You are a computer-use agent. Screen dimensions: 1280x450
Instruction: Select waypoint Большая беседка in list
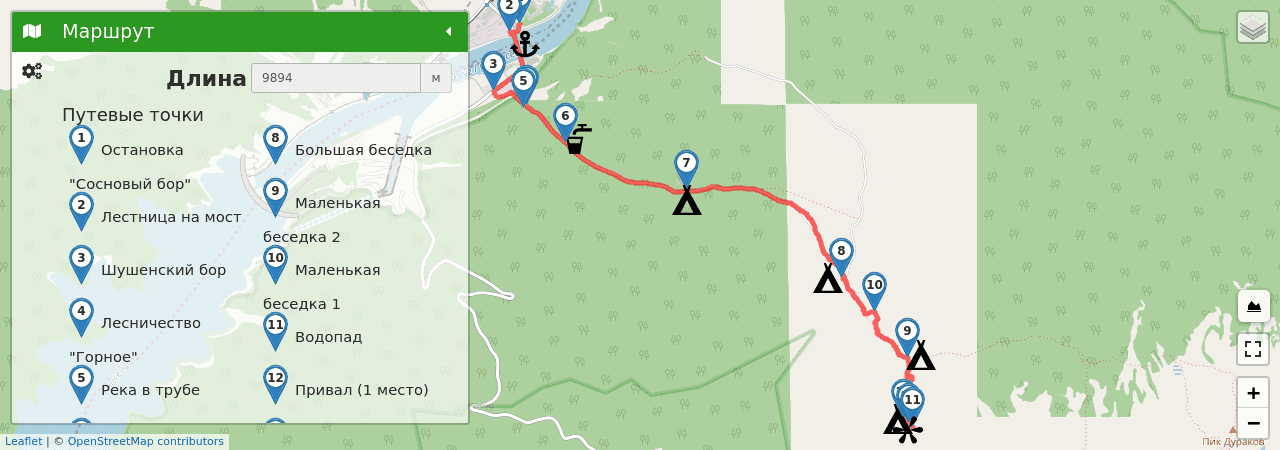point(363,150)
